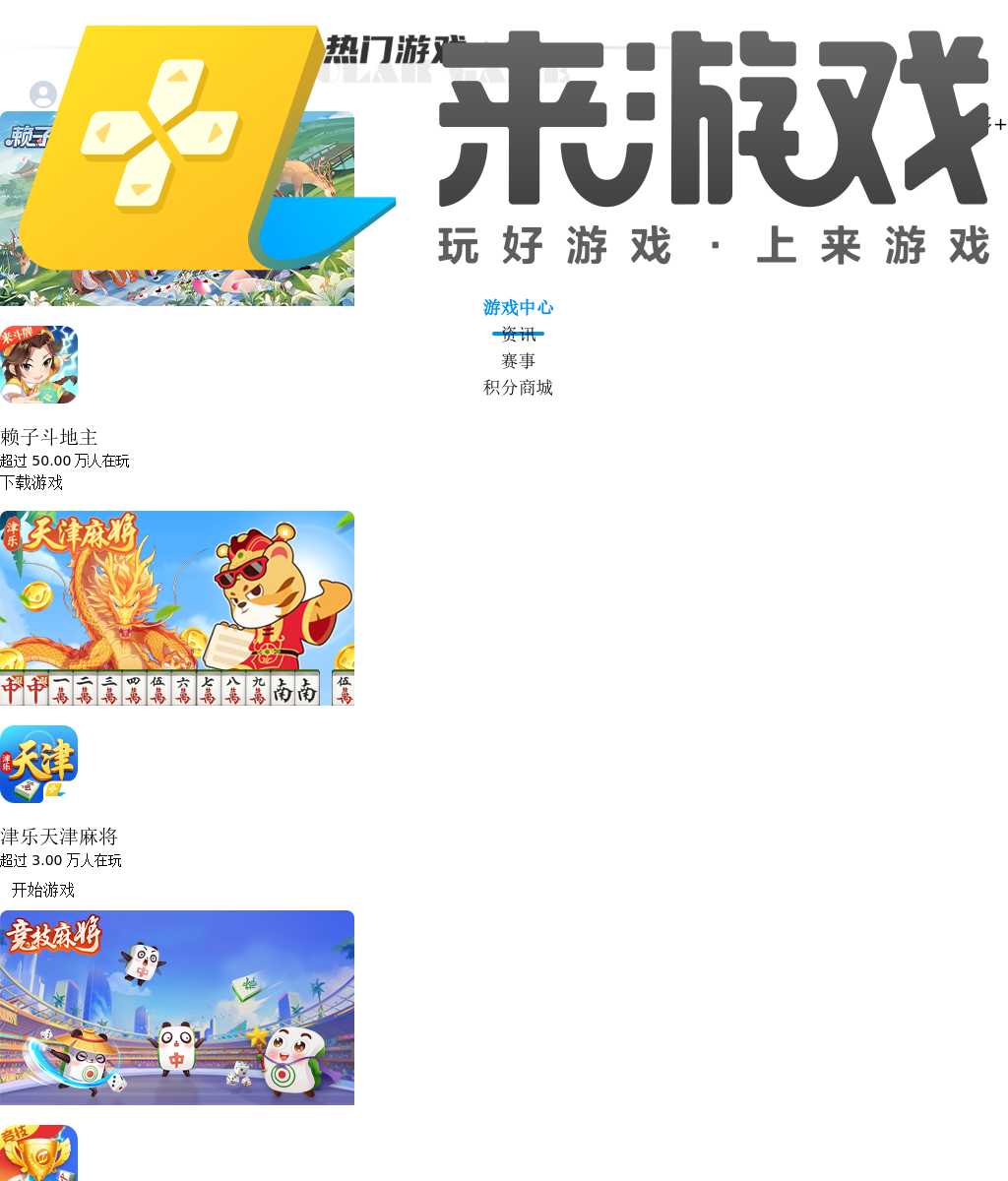Open the user profile avatar icon

tap(43, 94)
